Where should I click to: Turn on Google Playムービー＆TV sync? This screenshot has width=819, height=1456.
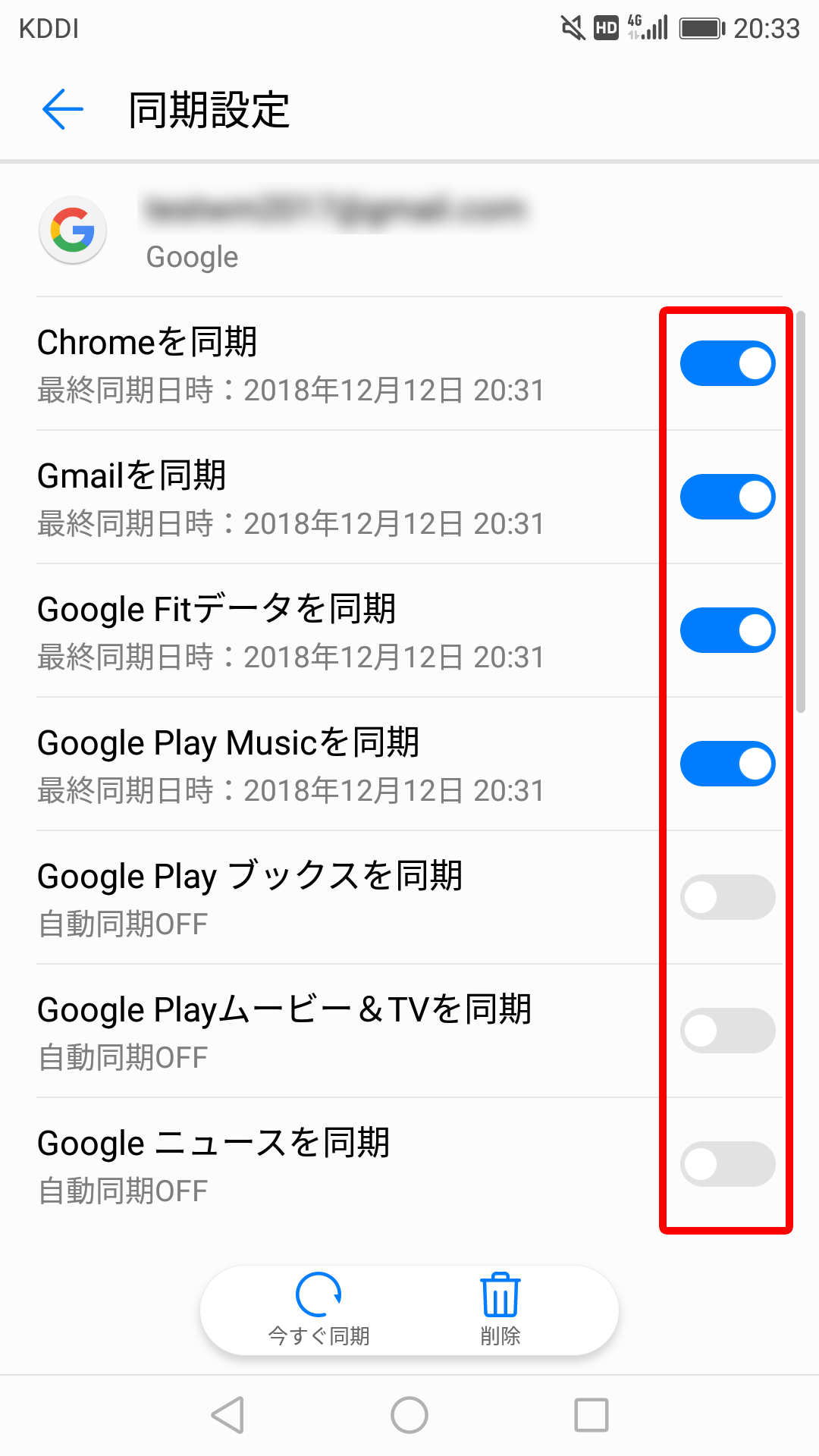(727, 1031)
